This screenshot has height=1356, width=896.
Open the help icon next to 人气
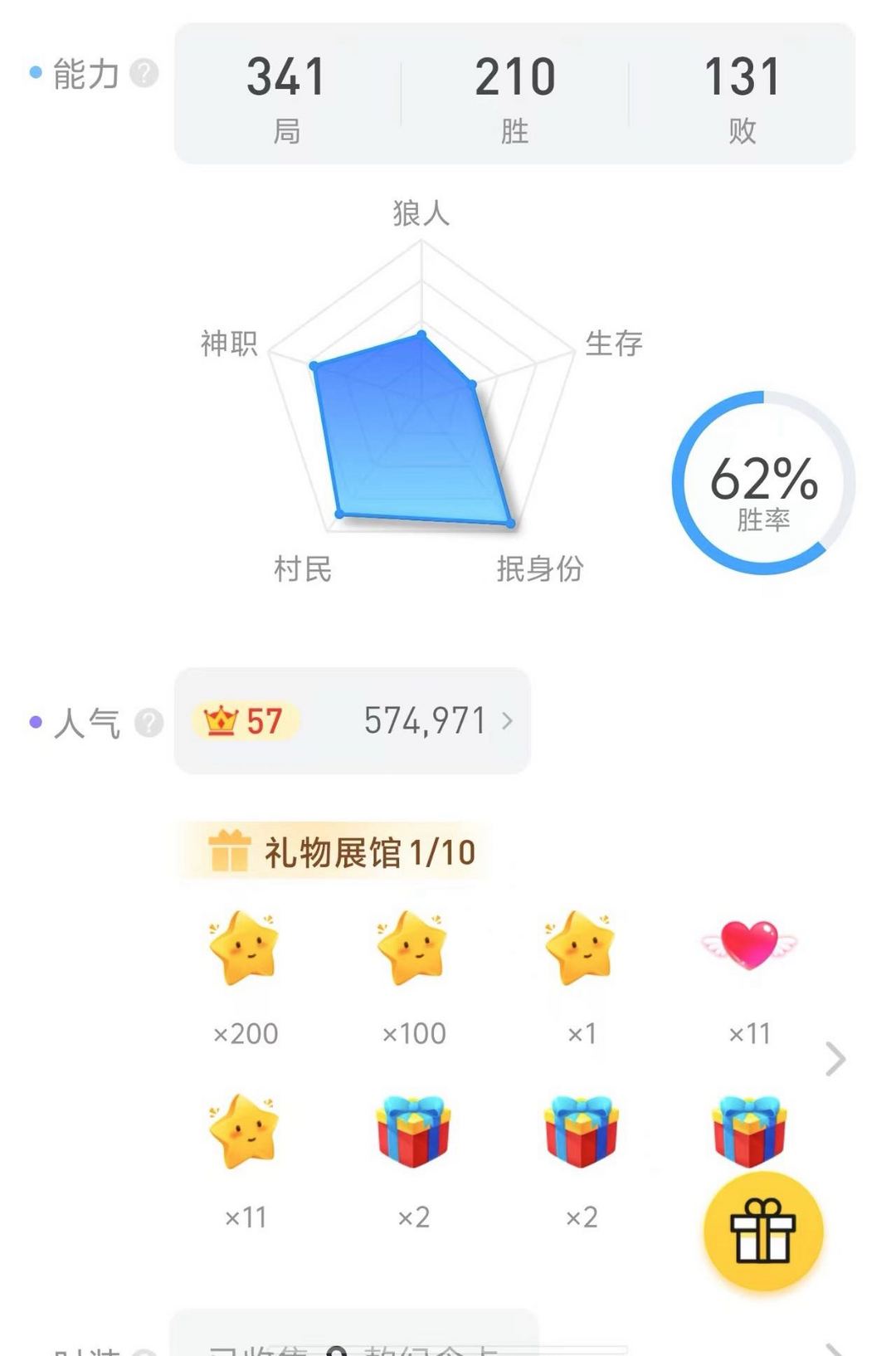(149, 723)
